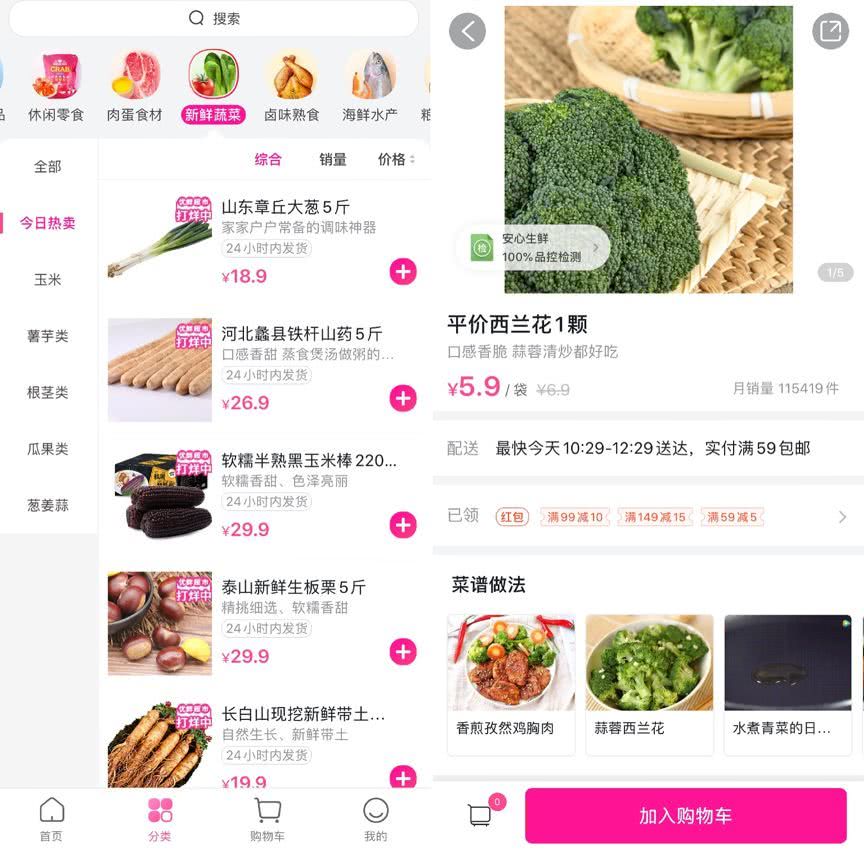Image resolution: width=864 pixels, height=862 pixels.
Task: Open the 蒜蓉西兰花 recipe card
Action: pyautogui.click(x=649, y=684)
